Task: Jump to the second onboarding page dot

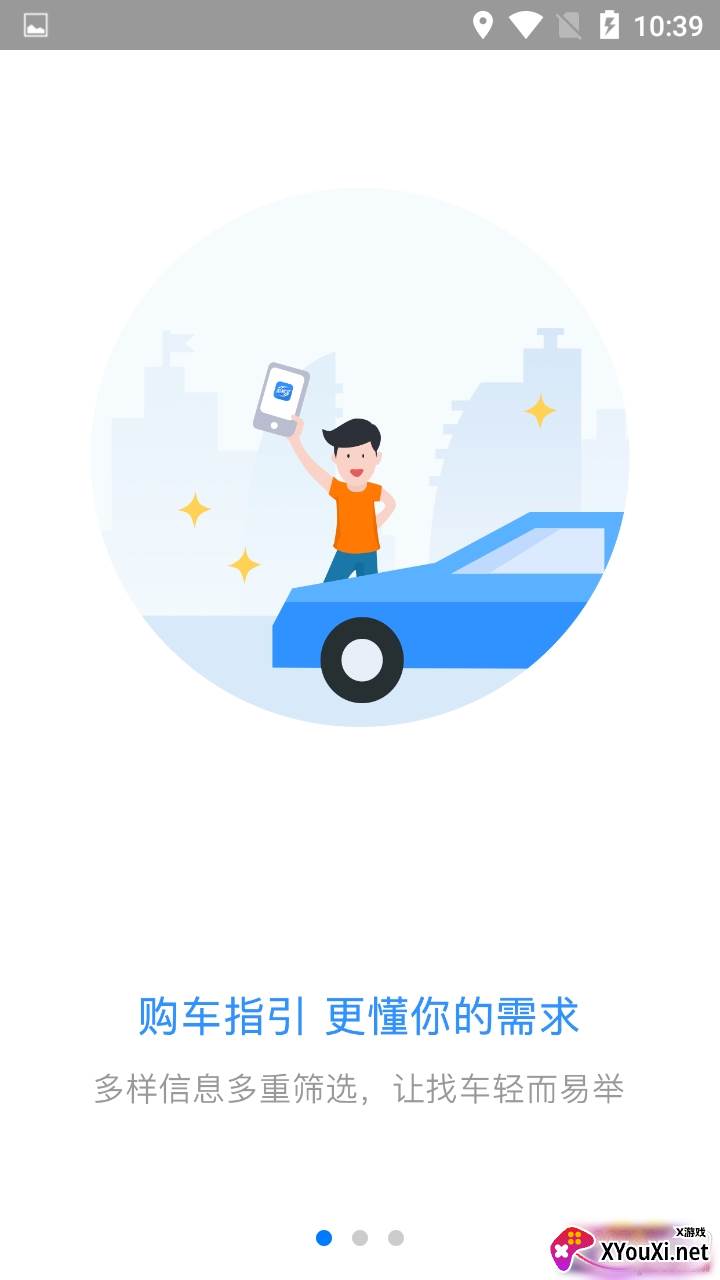Action: [x=360, y=1238]
